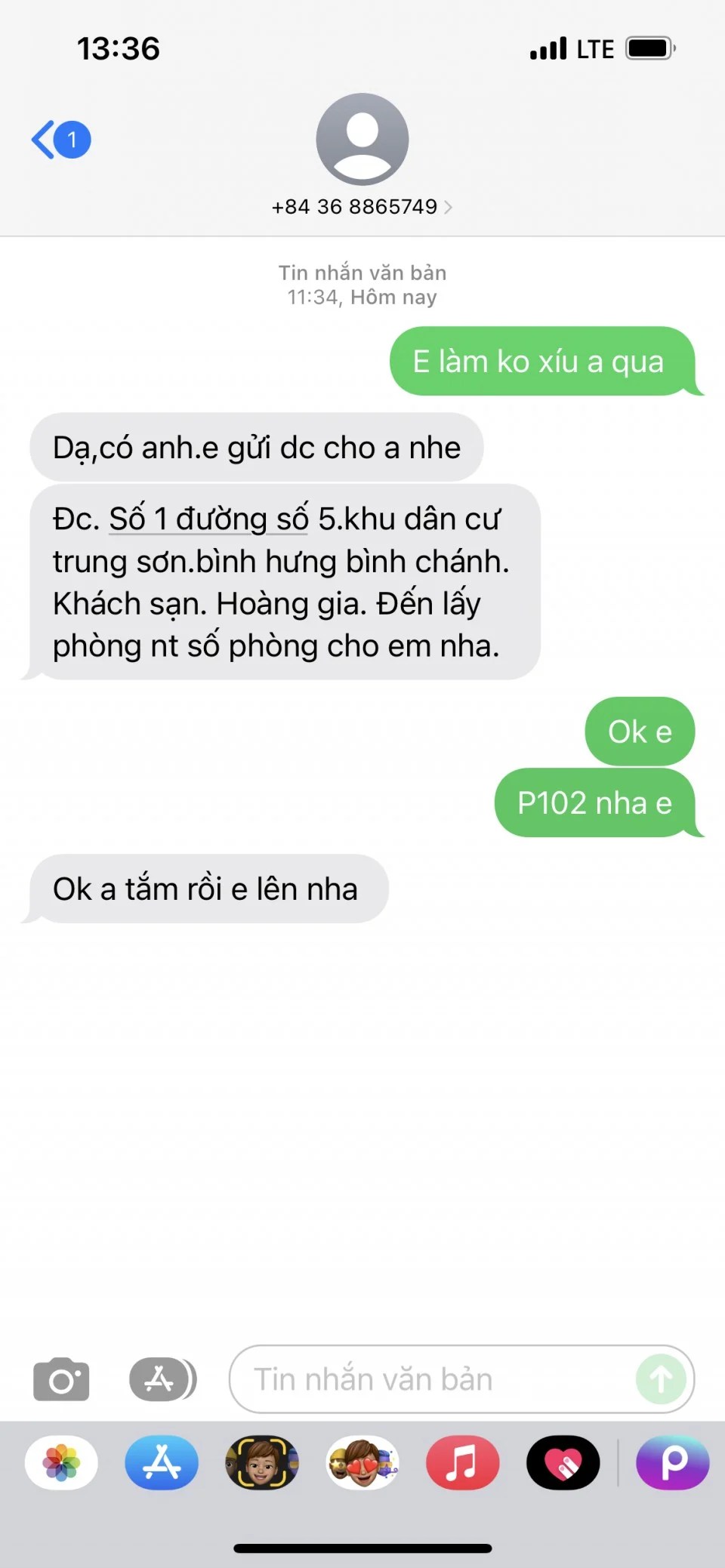Open the Memoji stickers app
This screenshot has height=1568, width=725.
coord(362,1463)
